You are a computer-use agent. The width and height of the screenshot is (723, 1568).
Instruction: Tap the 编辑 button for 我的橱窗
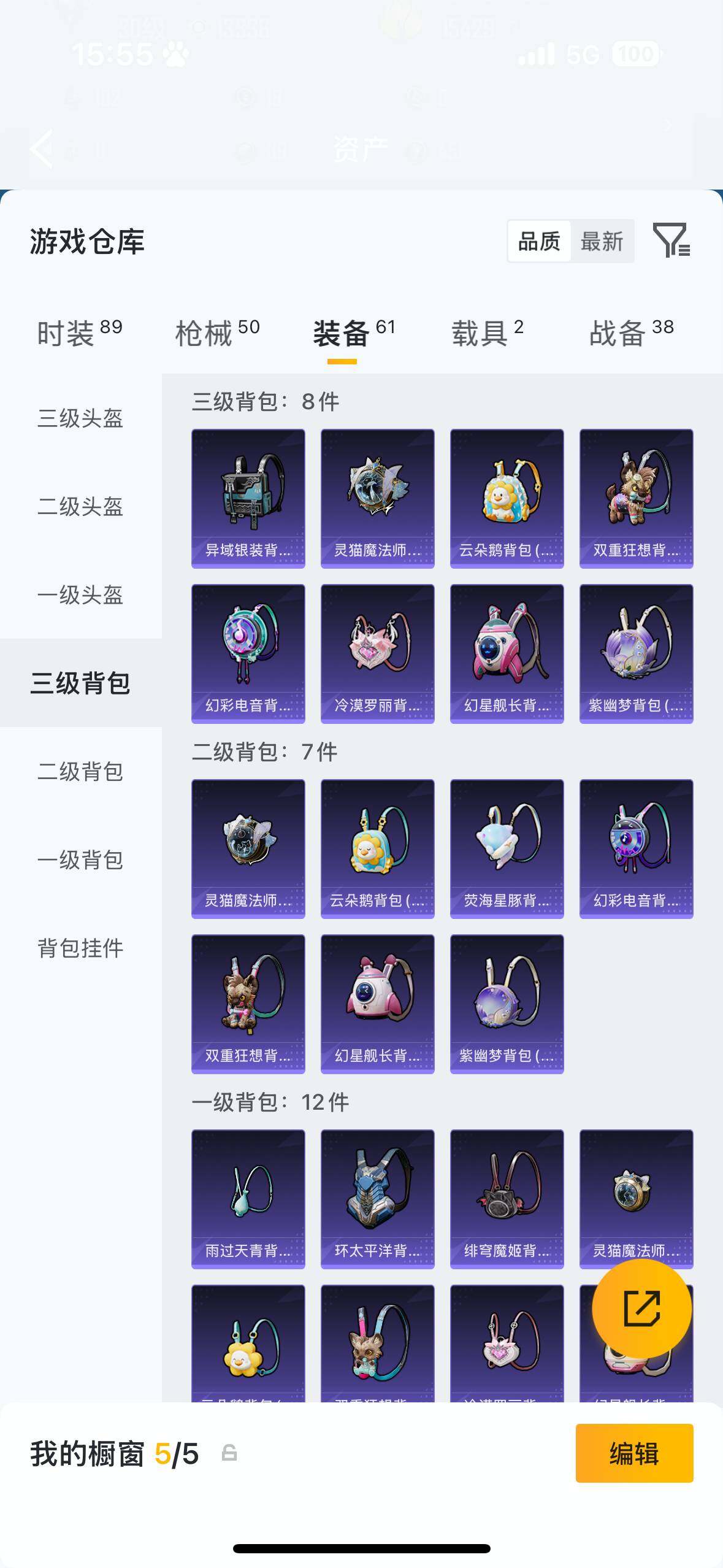click(634, 1453)
